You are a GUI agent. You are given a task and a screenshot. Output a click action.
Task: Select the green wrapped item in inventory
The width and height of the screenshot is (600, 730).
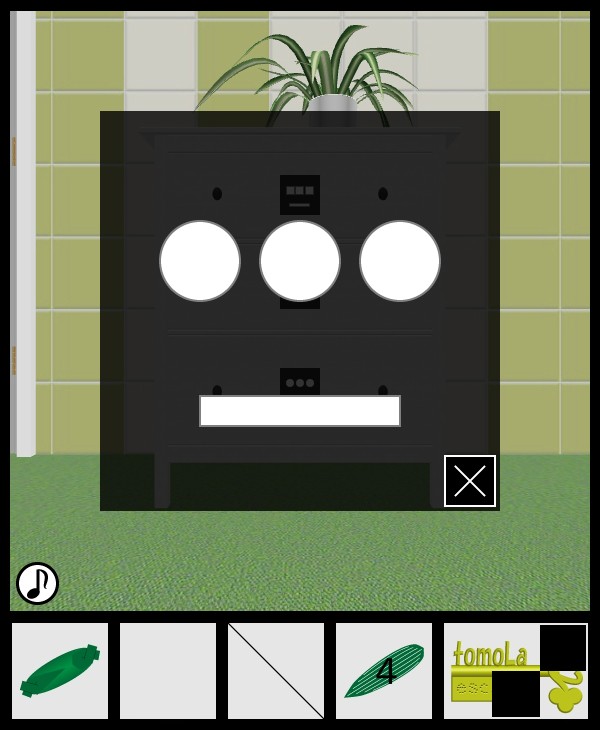tap(60, 671)
